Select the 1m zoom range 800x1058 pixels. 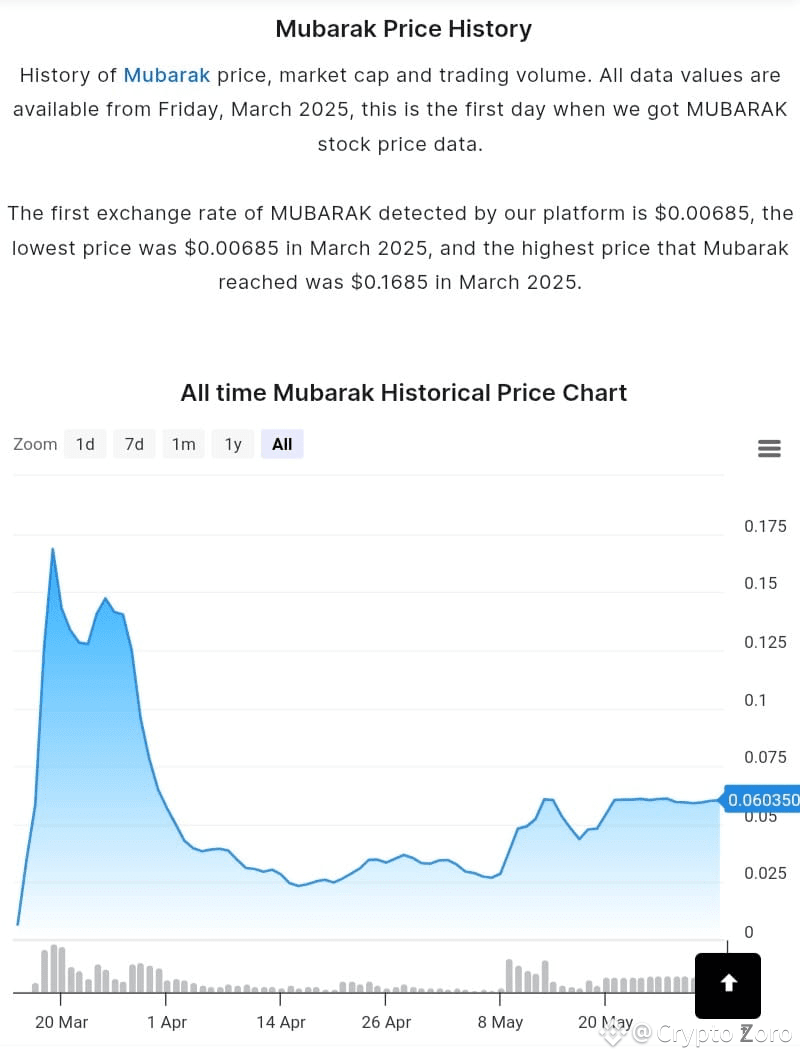pos(183,444)
